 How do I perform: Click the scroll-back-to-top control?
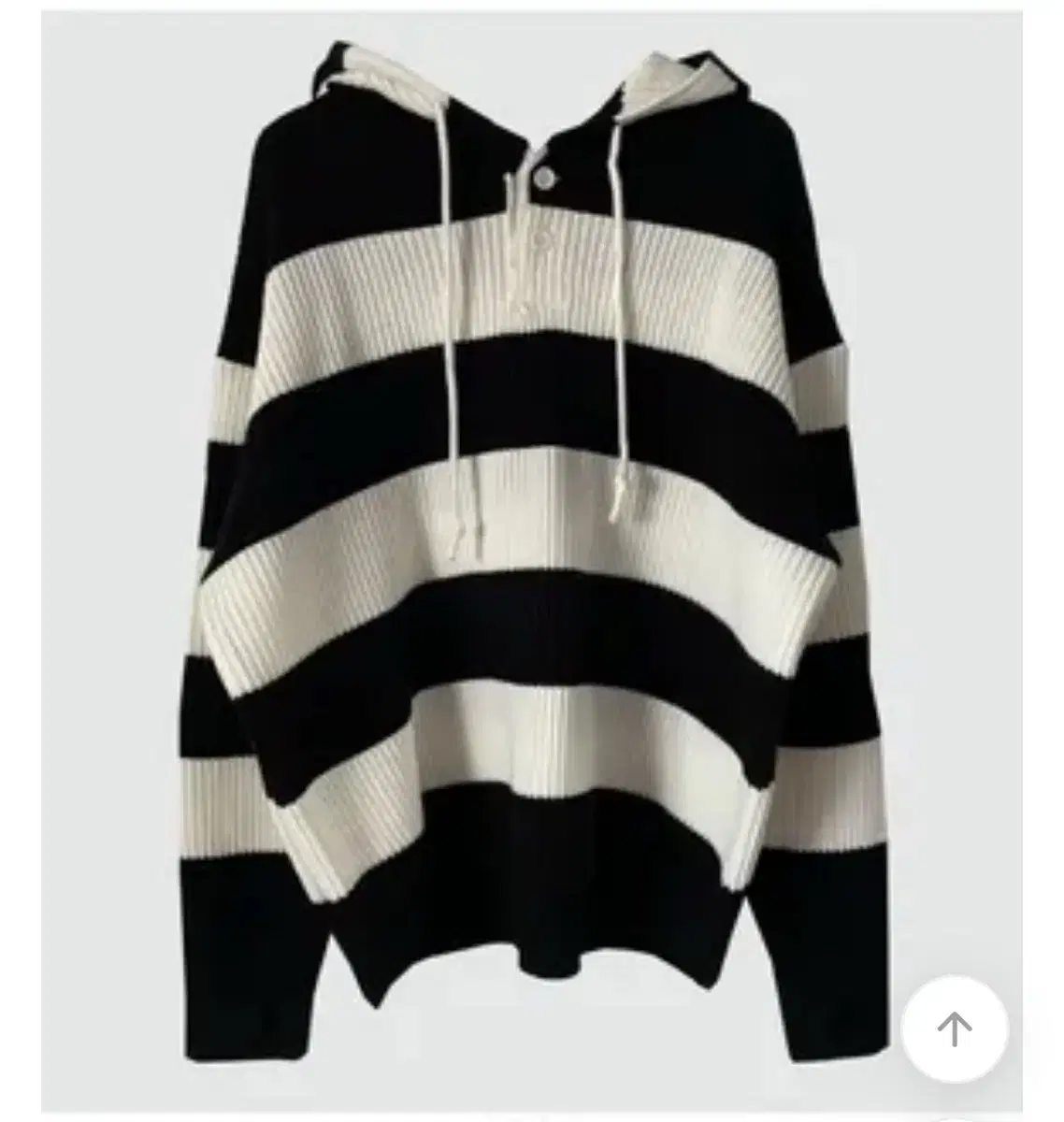(956, 1028)
